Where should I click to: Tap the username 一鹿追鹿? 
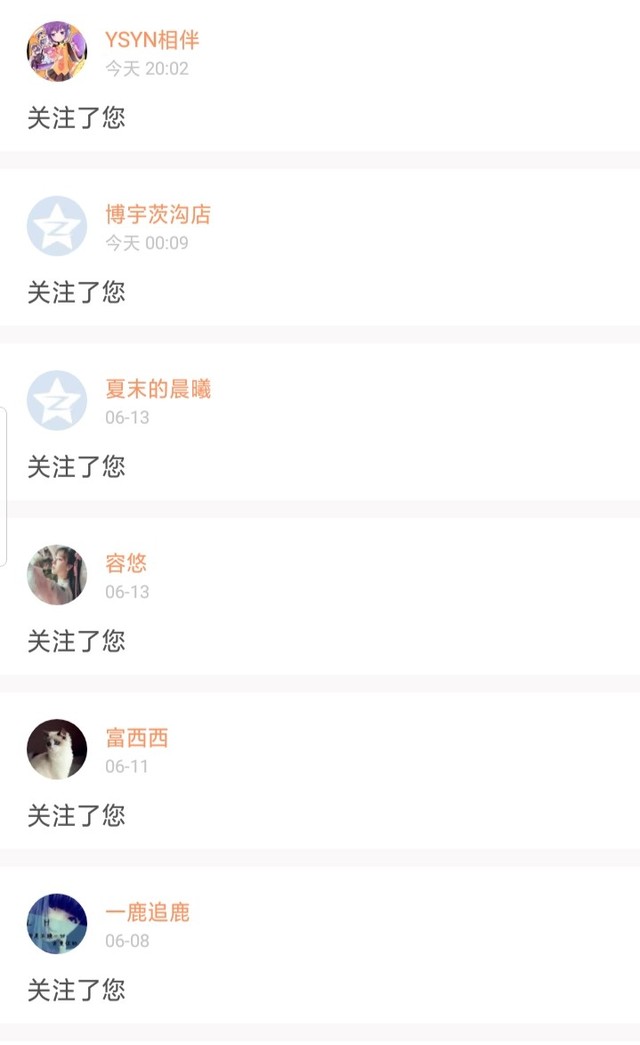pyautogui.click(x=147, y=912)
